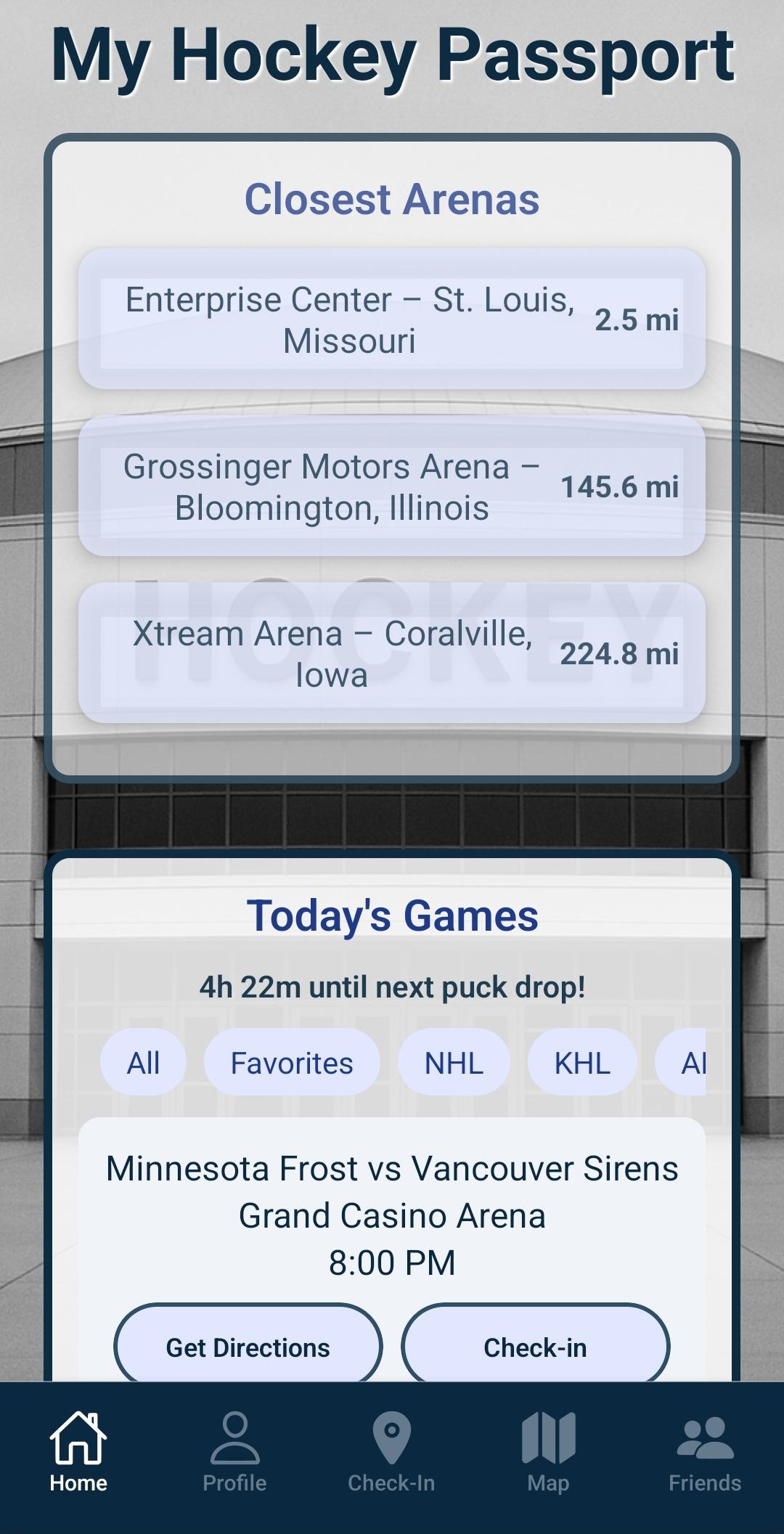Switch to the Map tab
The width and height of the screenshot is (784, 1534).
(x=548, y=1452)
